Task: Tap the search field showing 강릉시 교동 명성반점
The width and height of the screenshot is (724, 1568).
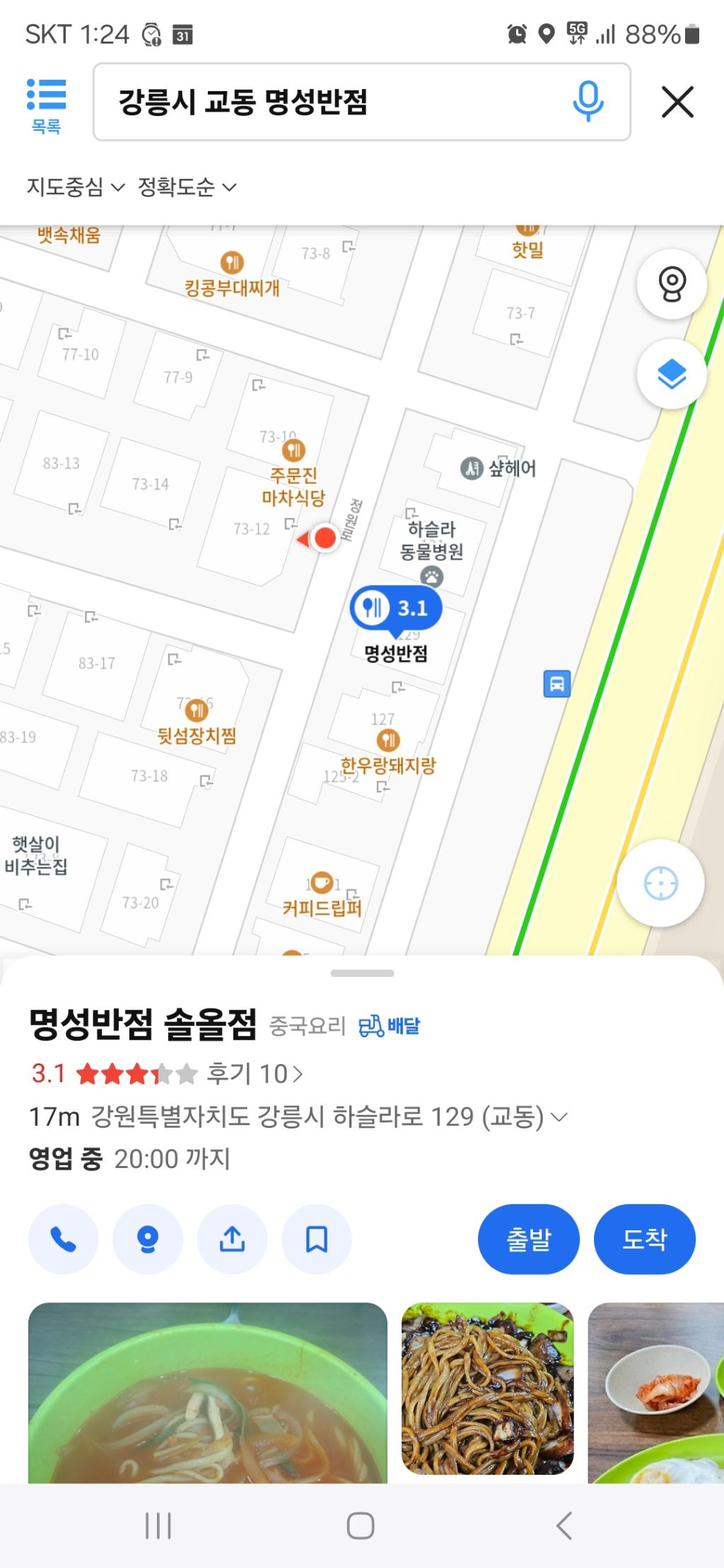Action: pos(332,102)
